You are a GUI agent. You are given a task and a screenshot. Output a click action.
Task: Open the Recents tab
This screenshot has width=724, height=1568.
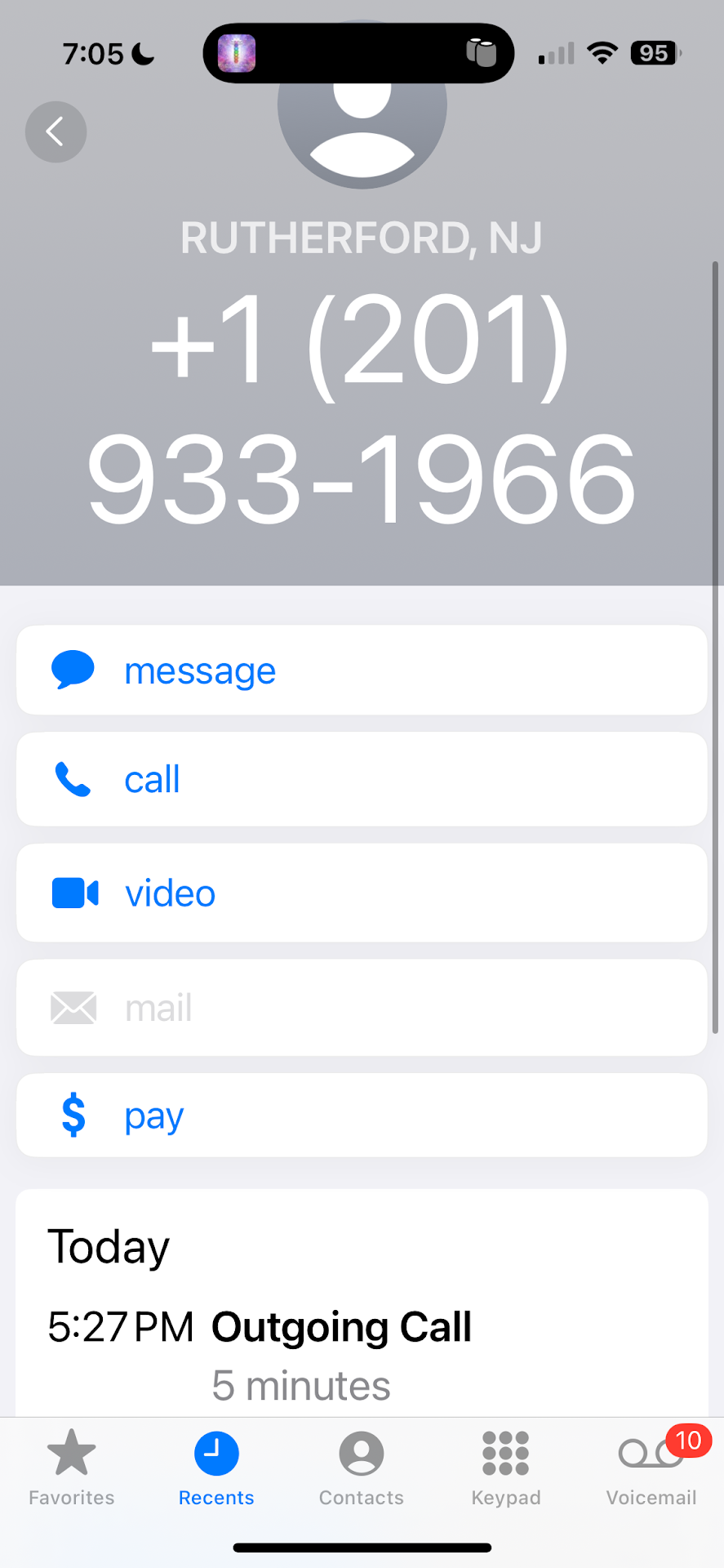pos(216,1468)
